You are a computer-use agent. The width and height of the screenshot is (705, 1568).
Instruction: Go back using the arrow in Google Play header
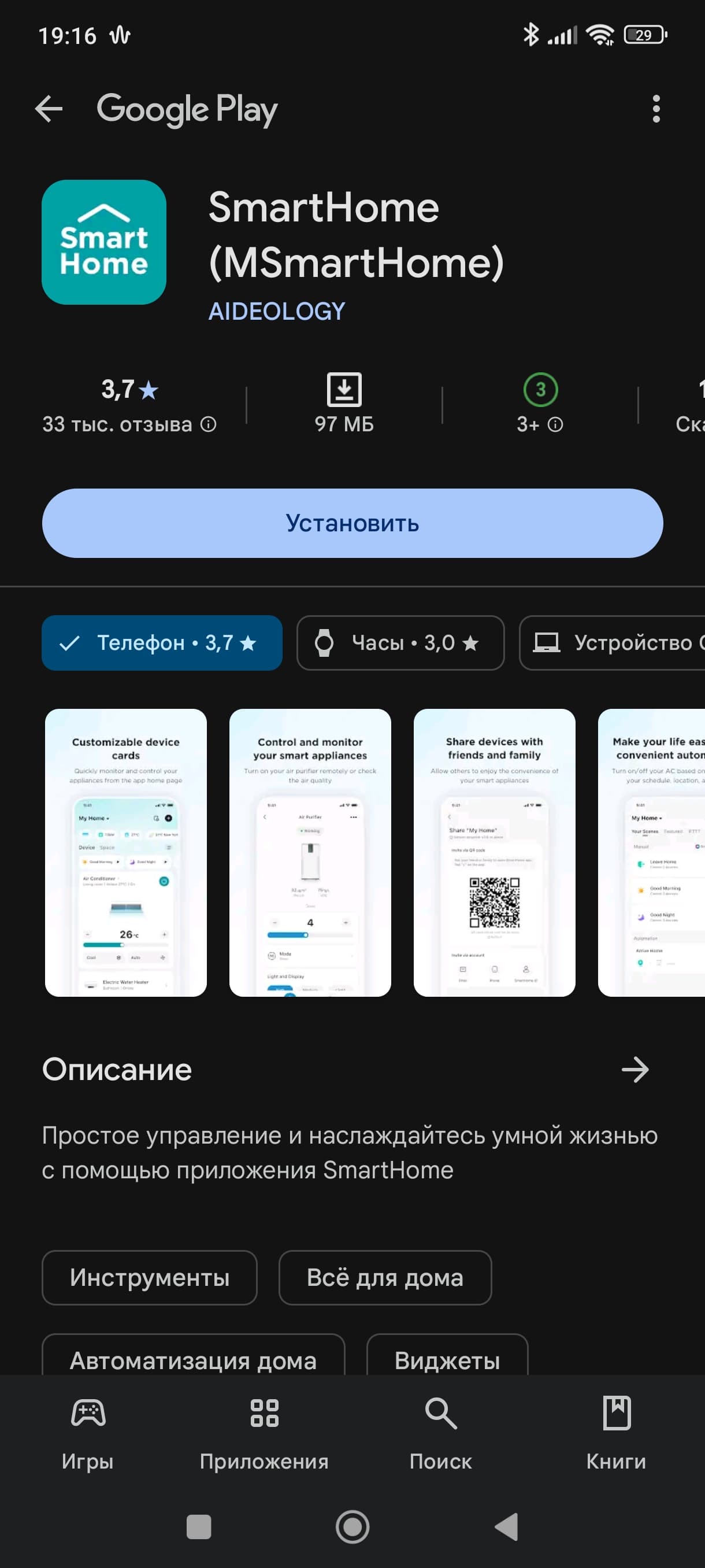pyautogui.click(x=49, y=110)
